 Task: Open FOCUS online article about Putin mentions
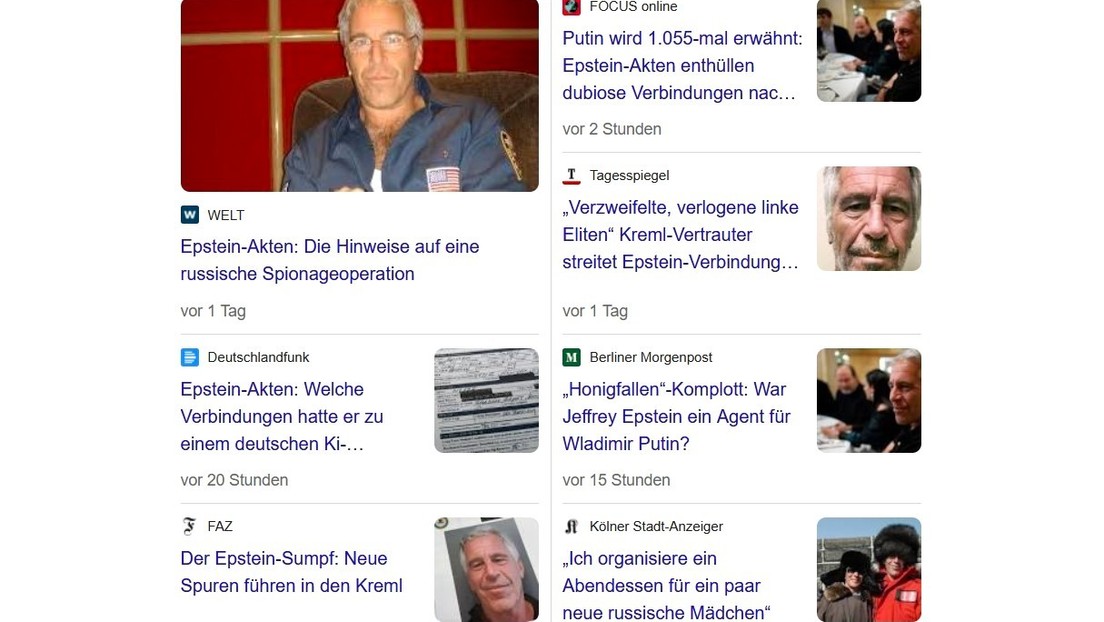[682, 66]
